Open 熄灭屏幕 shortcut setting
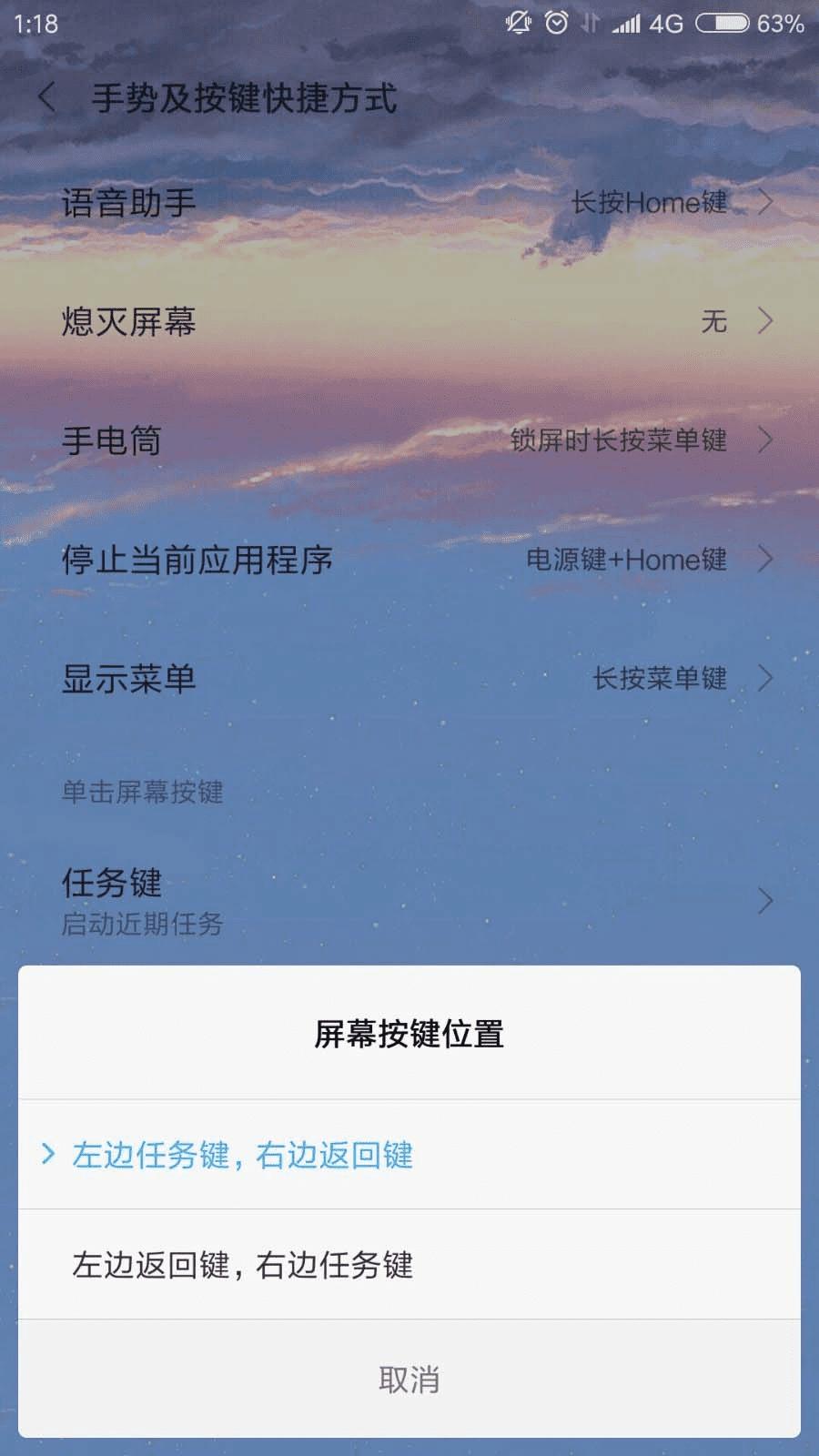 click(x=409, y=321)
